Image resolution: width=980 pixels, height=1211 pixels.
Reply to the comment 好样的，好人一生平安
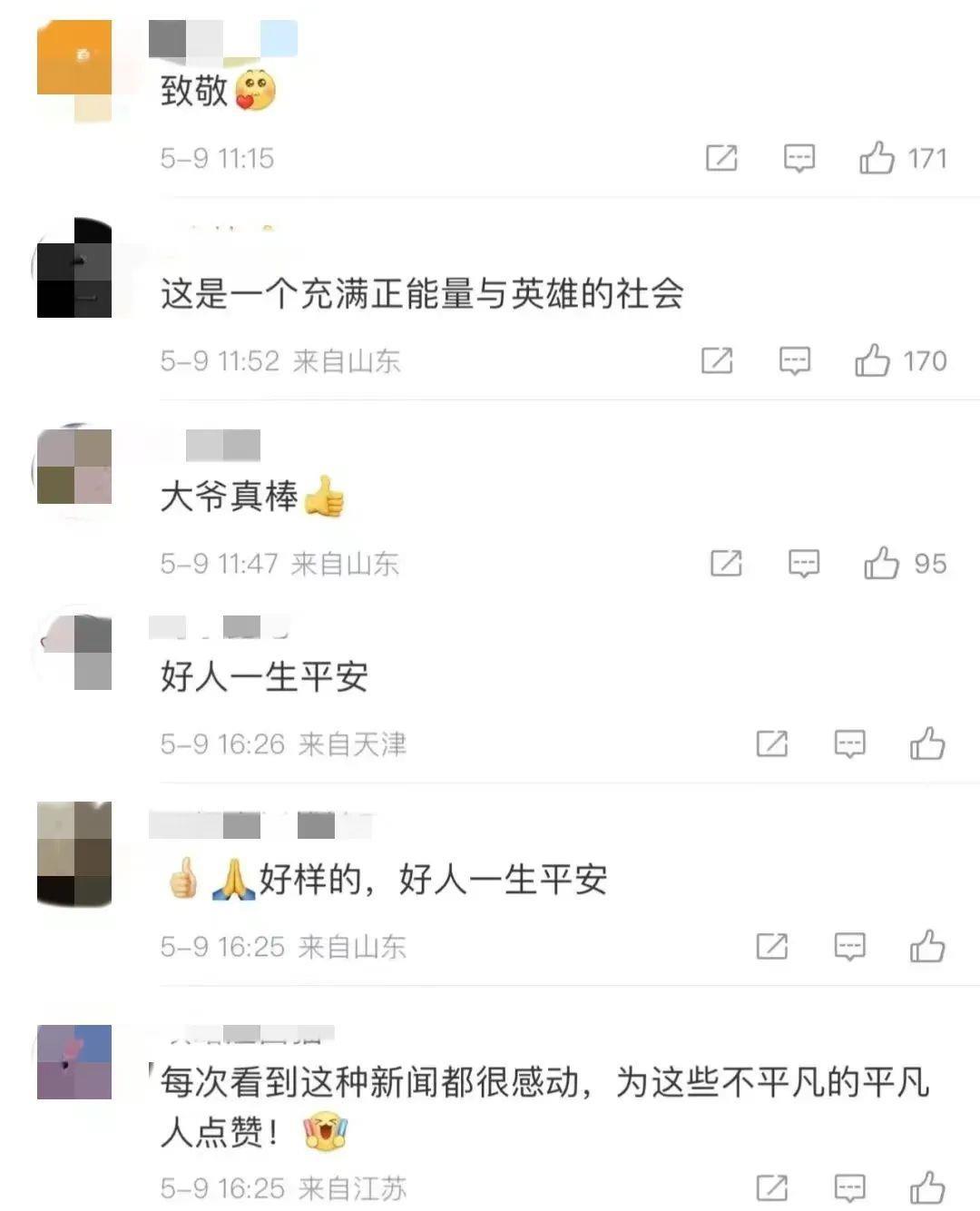click(x=849, y=947)
